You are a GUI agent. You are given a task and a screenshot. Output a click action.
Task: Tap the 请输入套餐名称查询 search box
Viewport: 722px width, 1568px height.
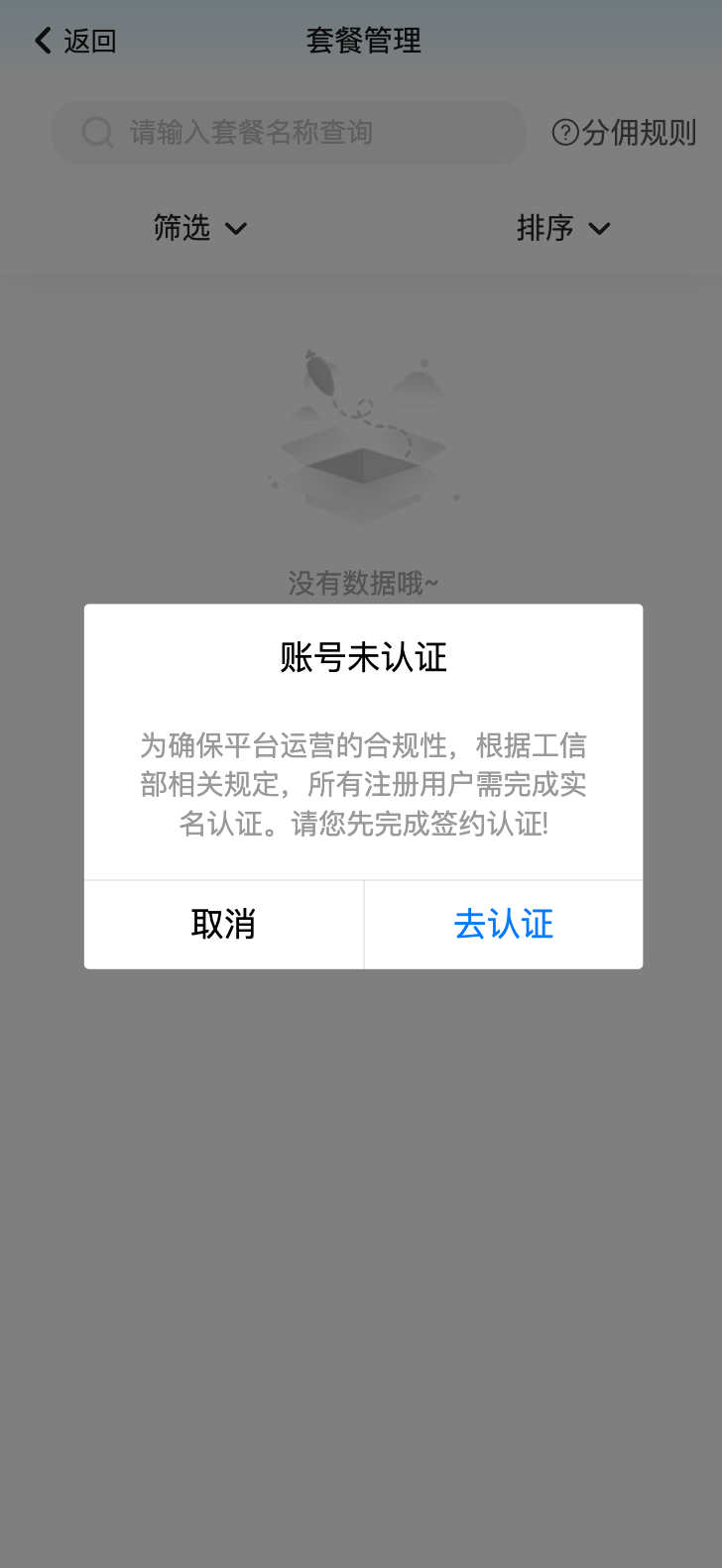[288, 132]
